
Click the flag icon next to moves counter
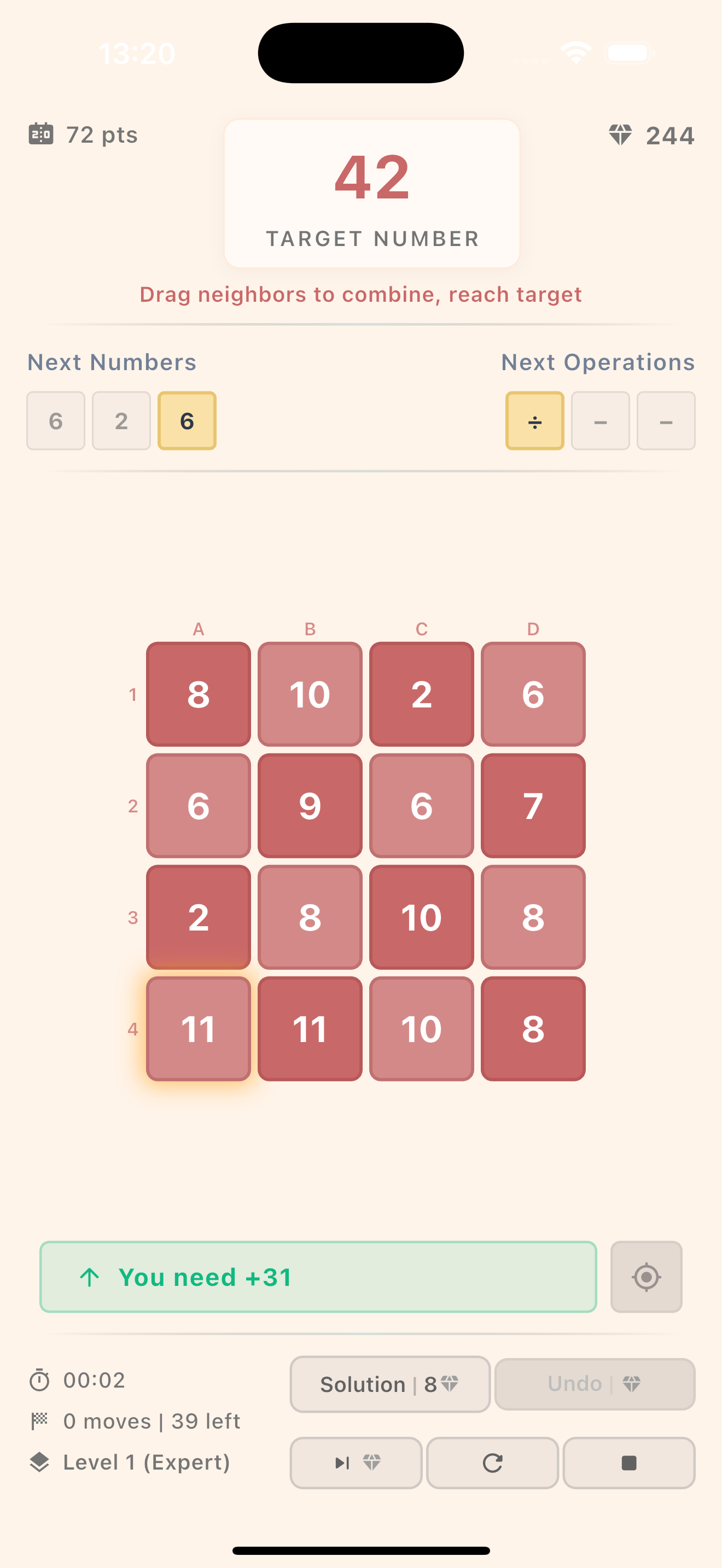pos(40,1421)
